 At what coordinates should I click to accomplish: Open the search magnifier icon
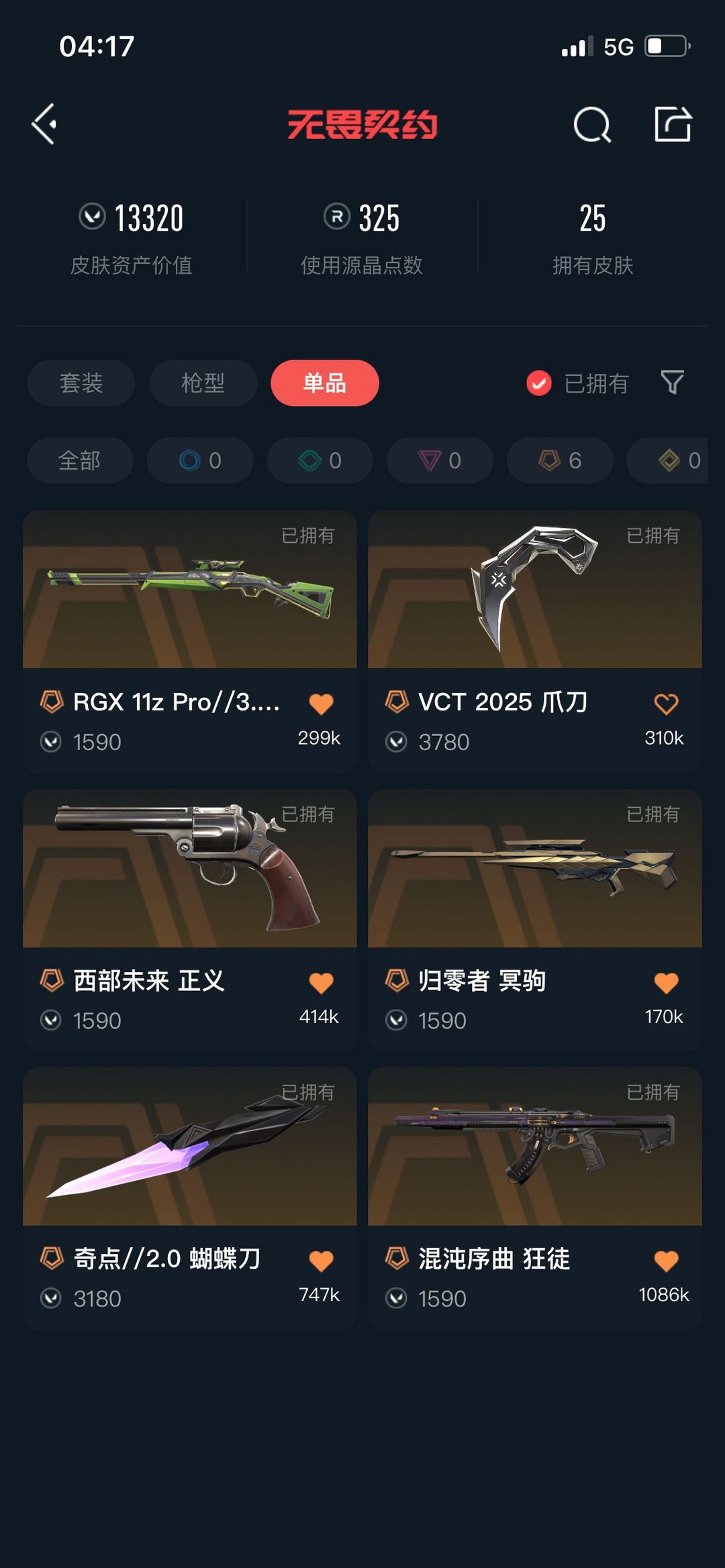click(x=592, y=125)
